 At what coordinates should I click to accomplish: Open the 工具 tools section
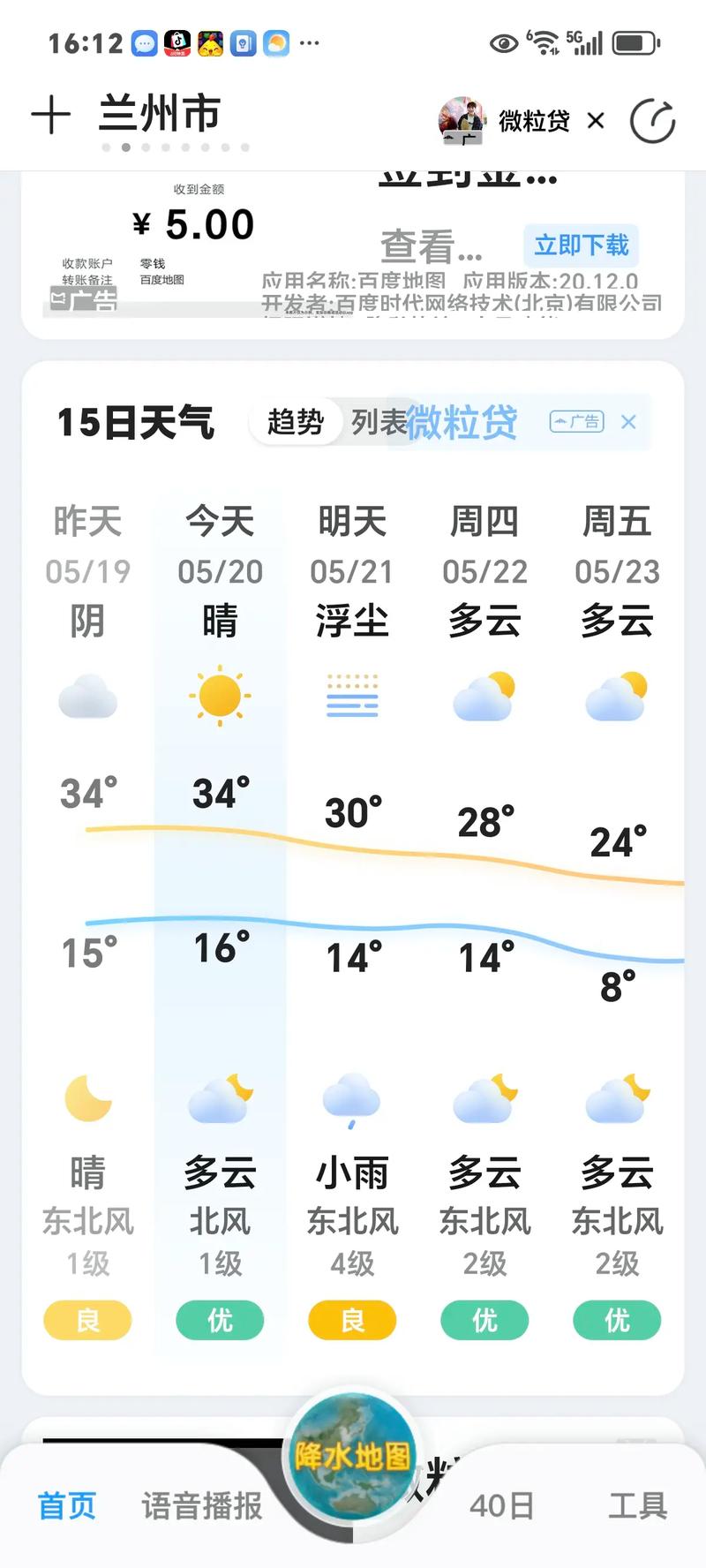click(x=637, y=1506)
